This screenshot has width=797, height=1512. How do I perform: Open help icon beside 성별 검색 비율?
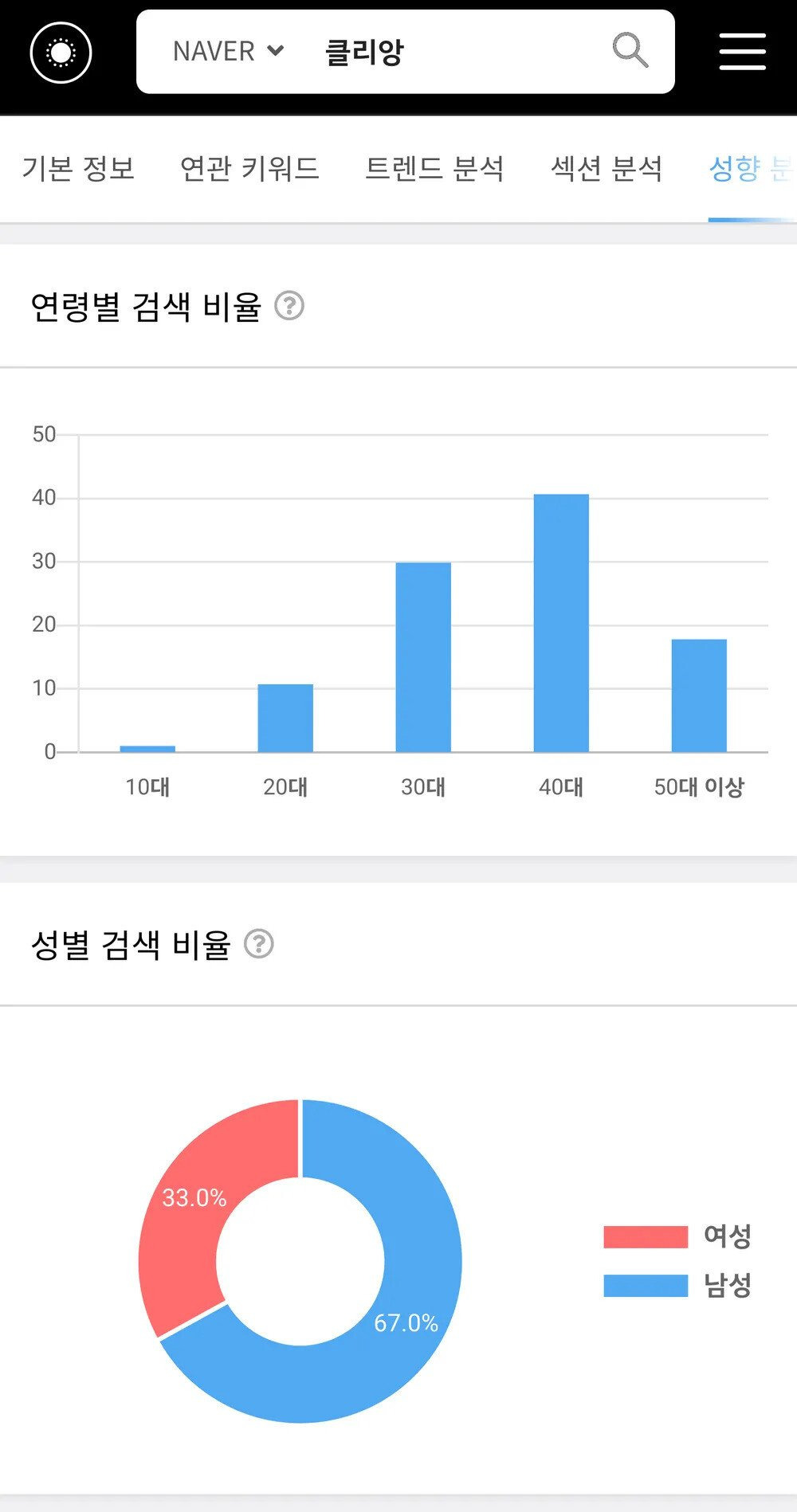[x=258, y=944]
